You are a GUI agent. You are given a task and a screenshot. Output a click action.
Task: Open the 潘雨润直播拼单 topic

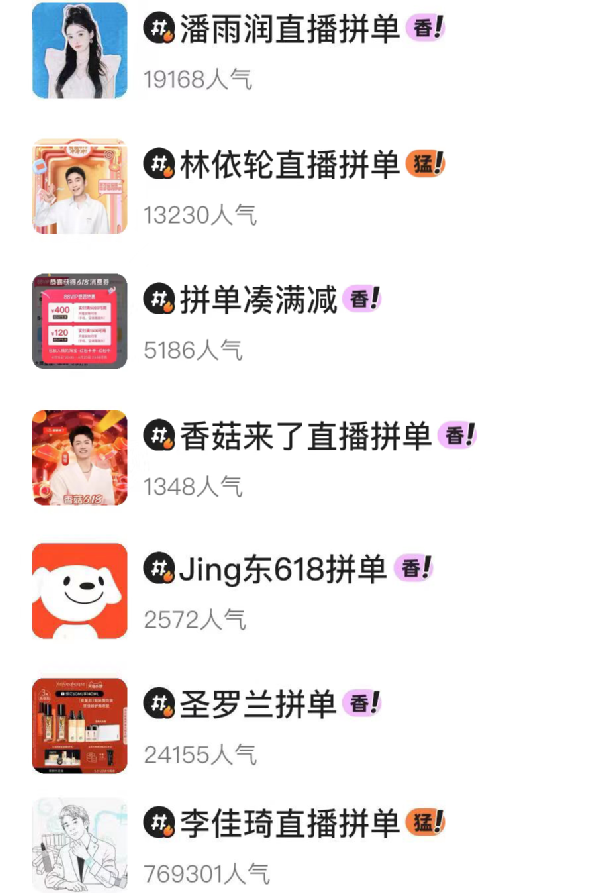pyautogui.click(x=290, y=29)
